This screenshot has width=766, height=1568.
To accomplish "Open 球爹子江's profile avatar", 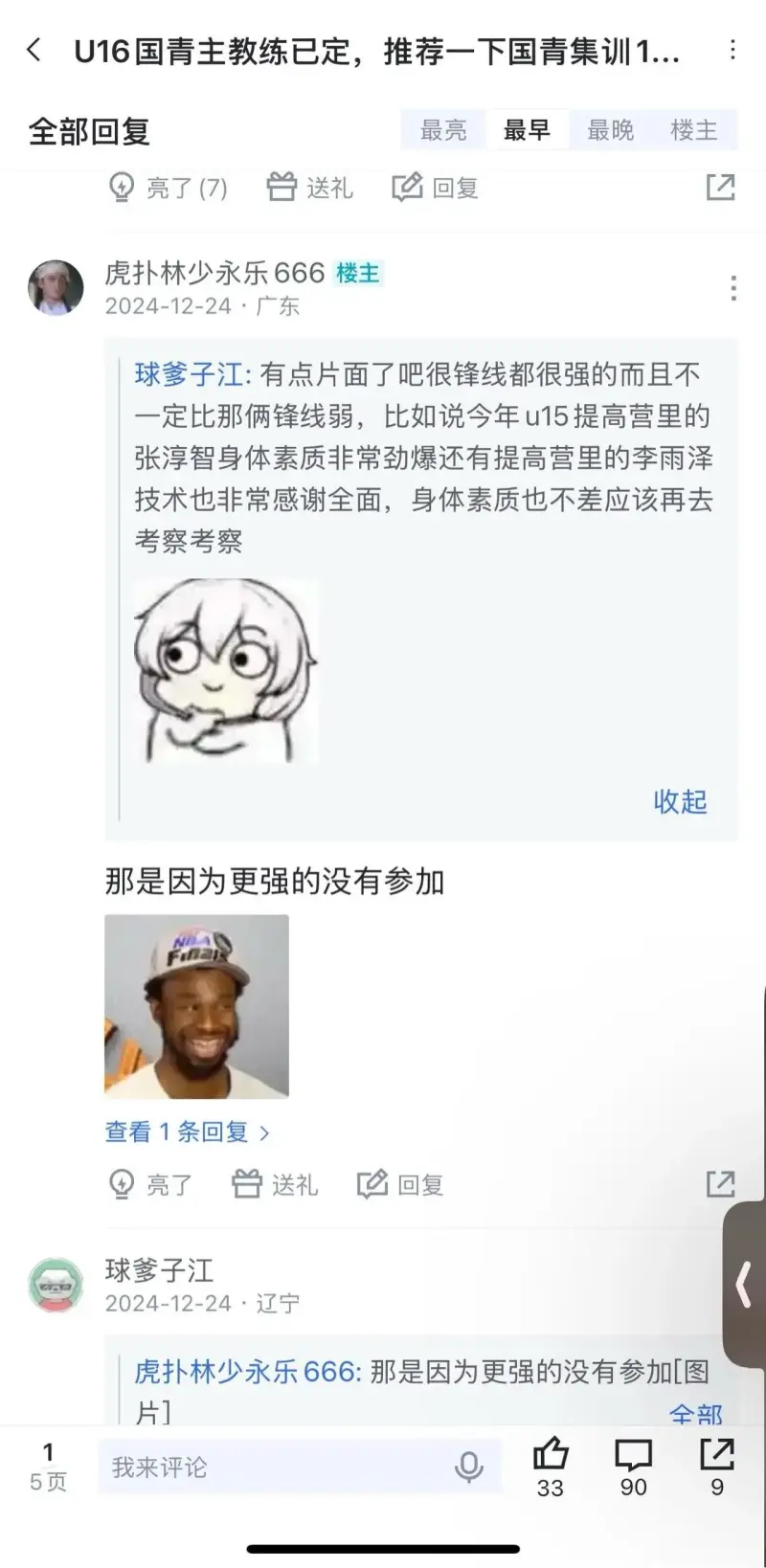I will [56, 1285].
